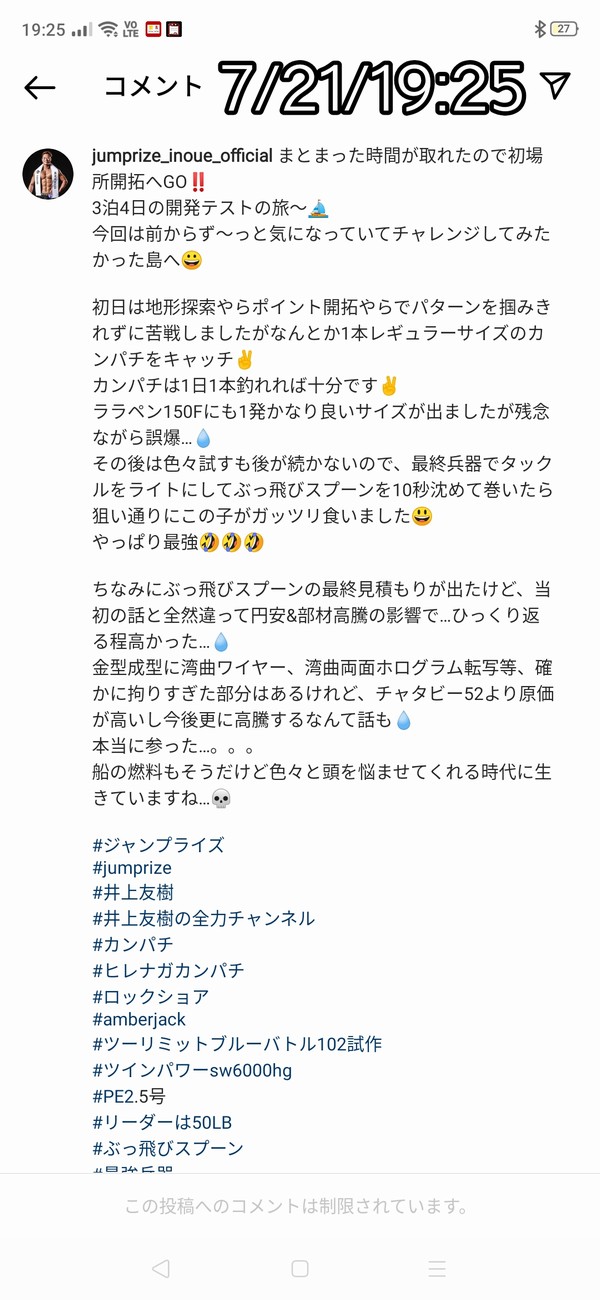Go back from the comments screen
The width and height of the screenshot is (600, 1300).
point(40,88)
